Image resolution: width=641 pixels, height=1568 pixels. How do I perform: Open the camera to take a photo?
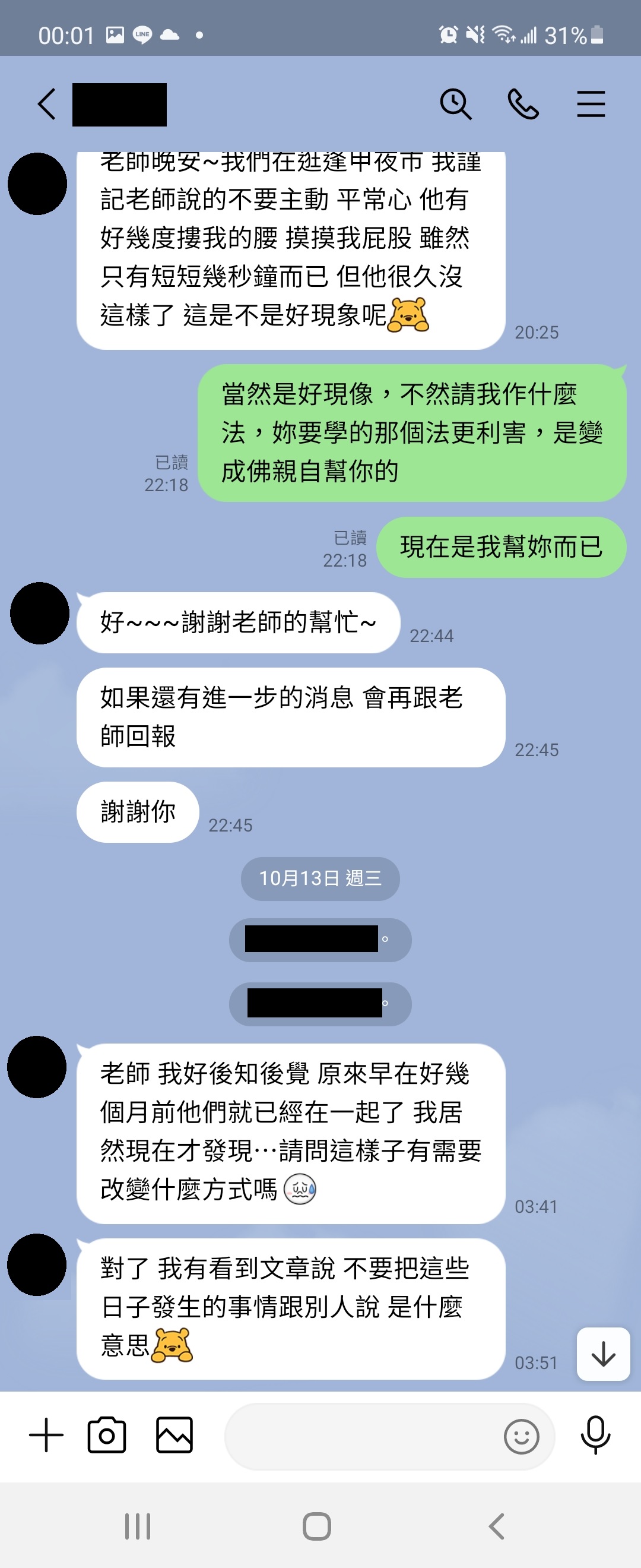click(x=107, y=1436)
